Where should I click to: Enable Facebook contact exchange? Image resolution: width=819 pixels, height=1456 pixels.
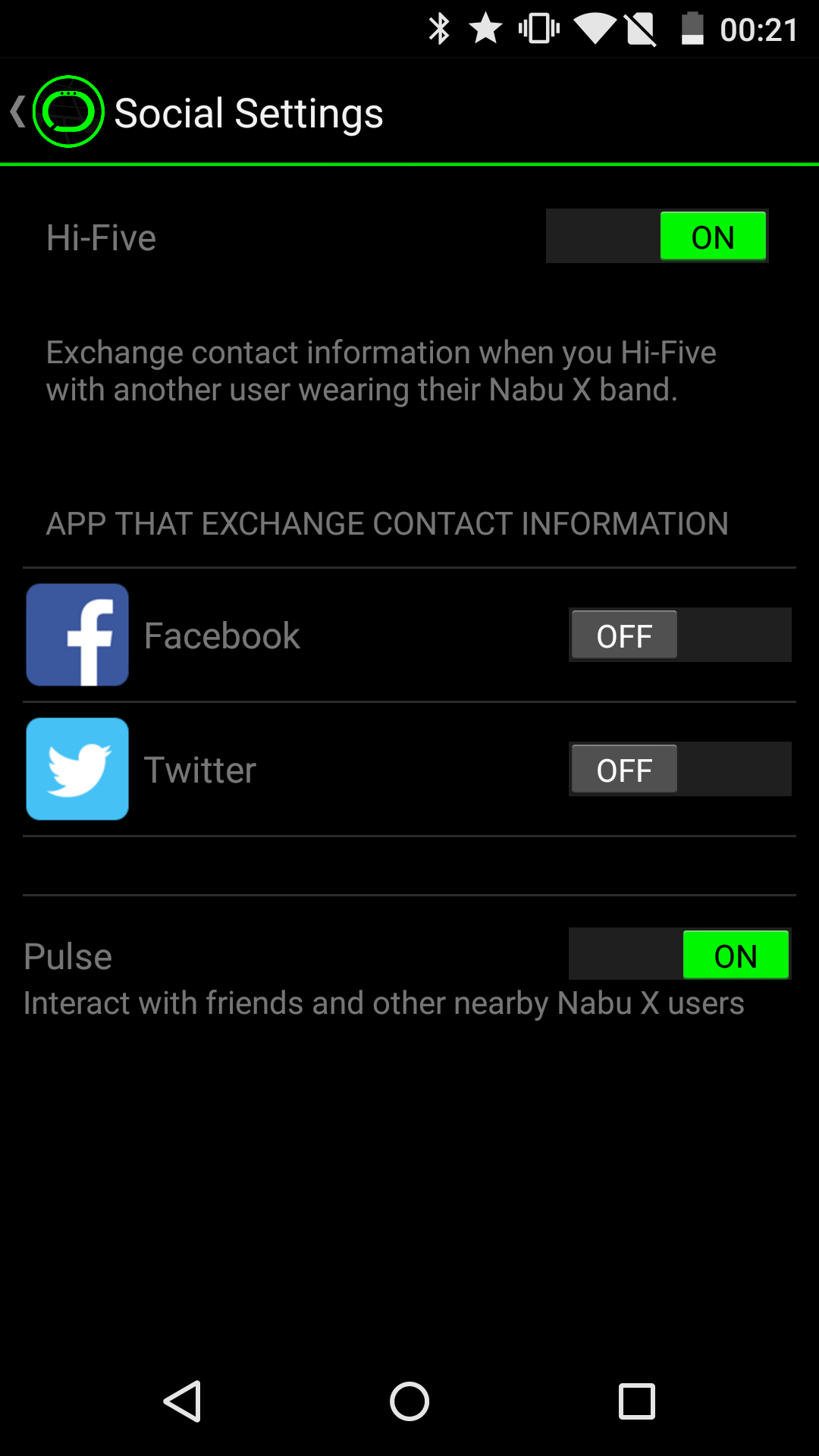(679, 635)
